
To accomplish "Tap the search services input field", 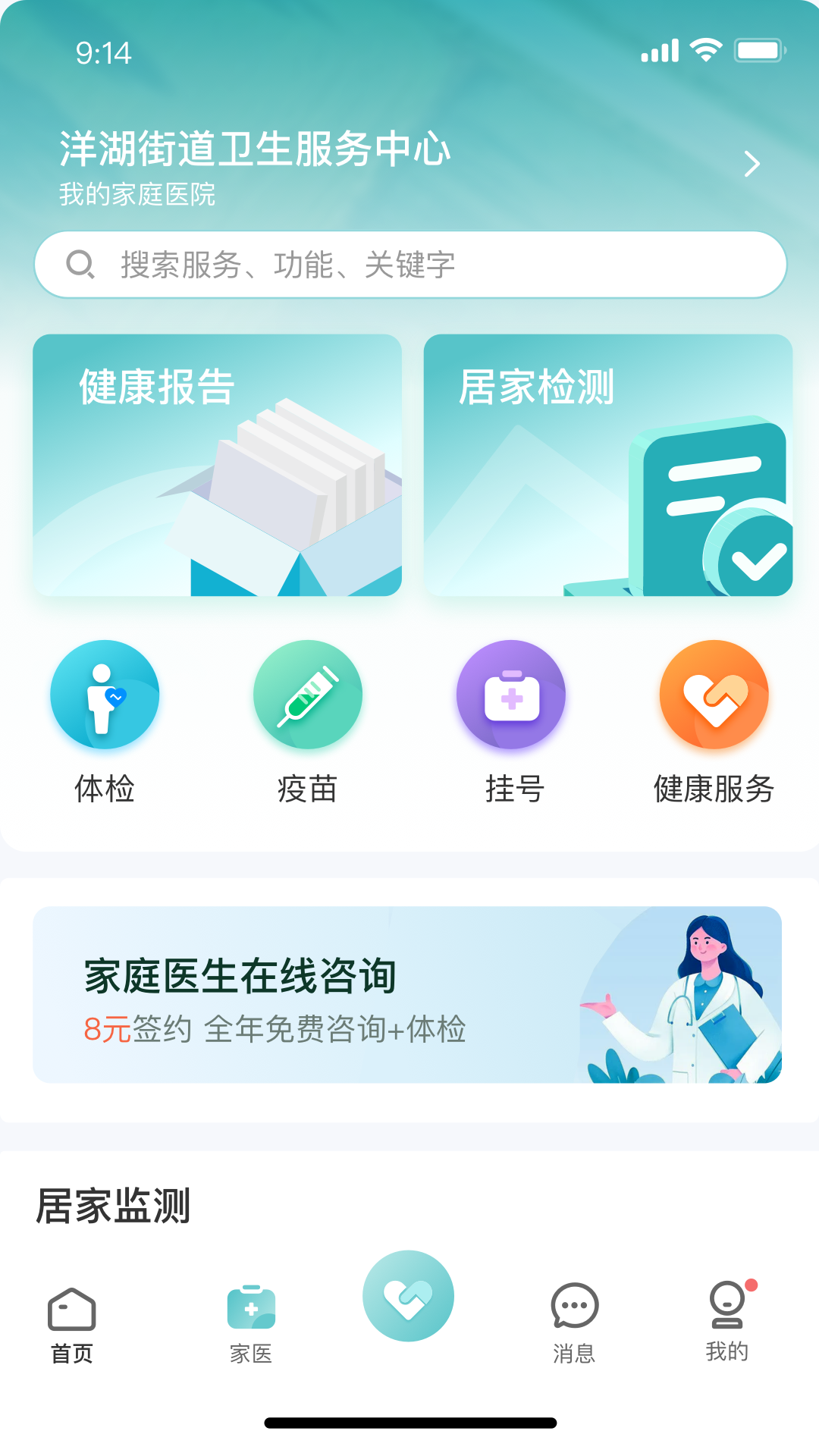I will point(409,264).
